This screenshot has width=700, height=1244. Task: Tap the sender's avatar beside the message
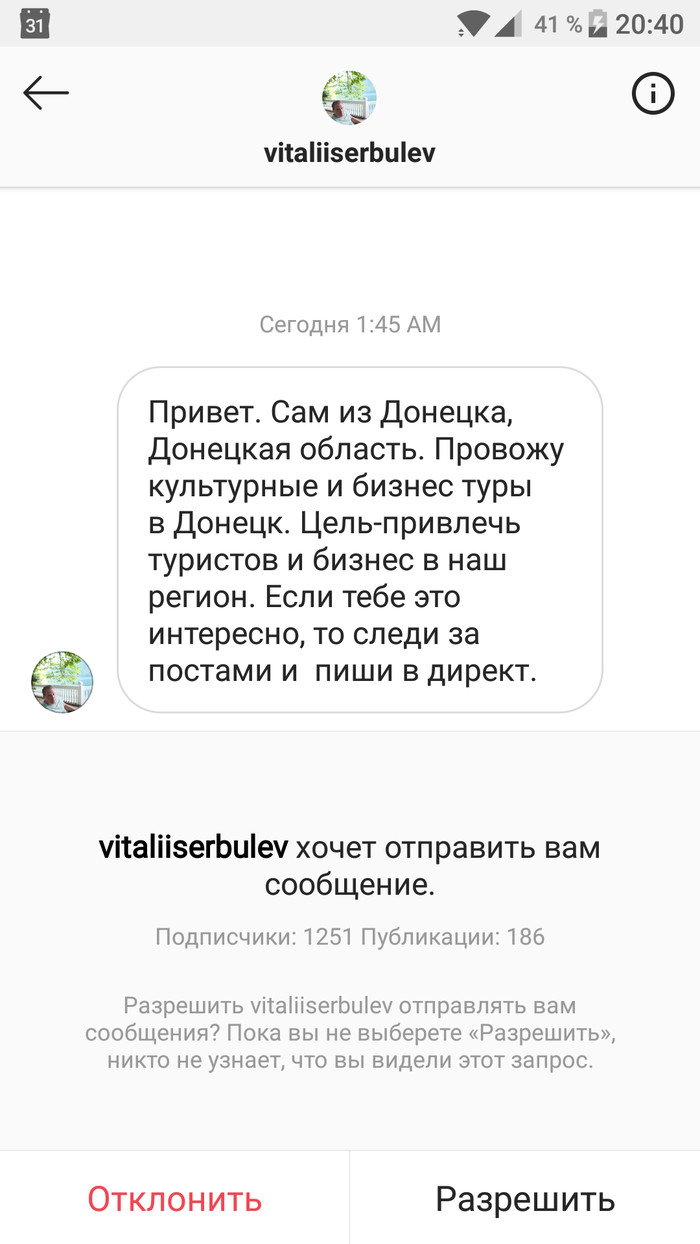(x=62, y=682)
